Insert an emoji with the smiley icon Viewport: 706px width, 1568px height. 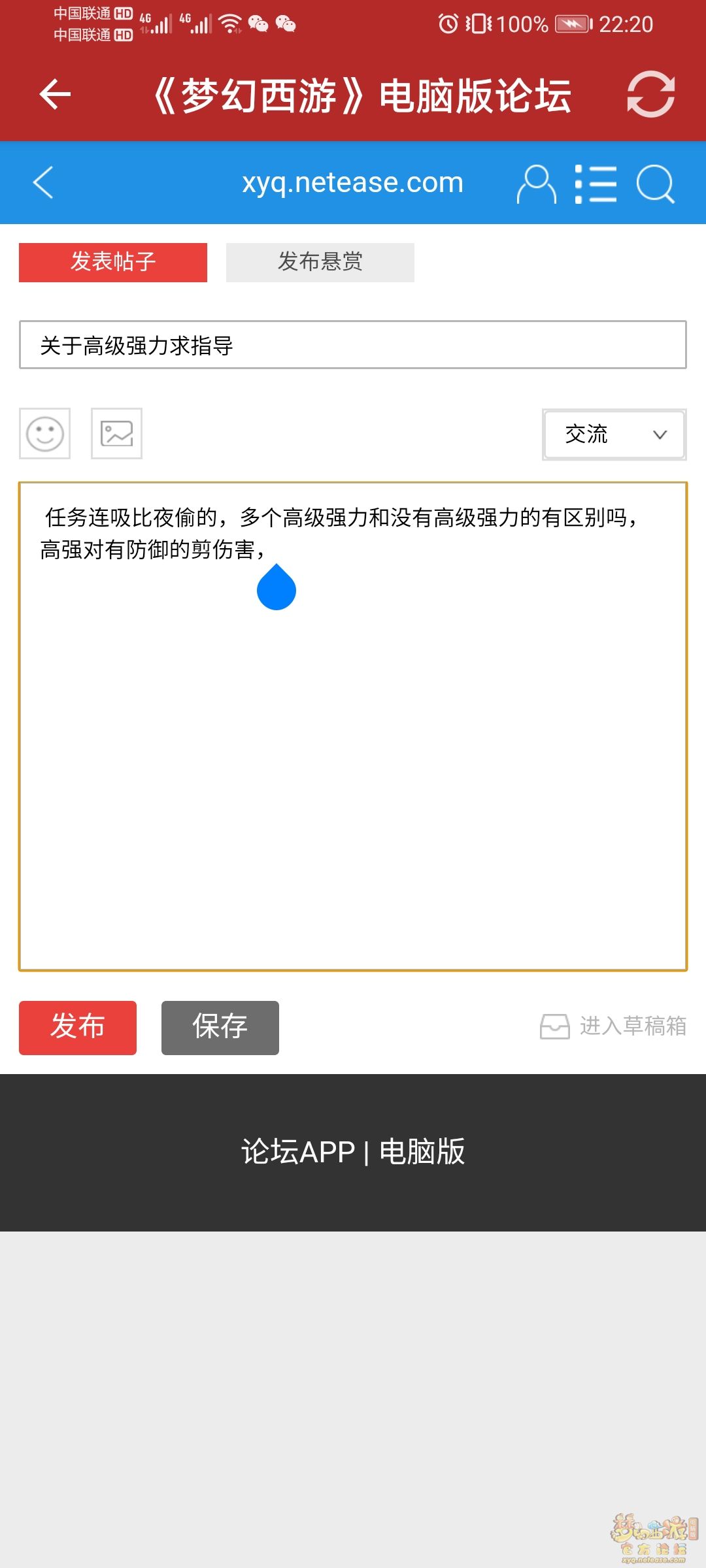coord(44,434)
